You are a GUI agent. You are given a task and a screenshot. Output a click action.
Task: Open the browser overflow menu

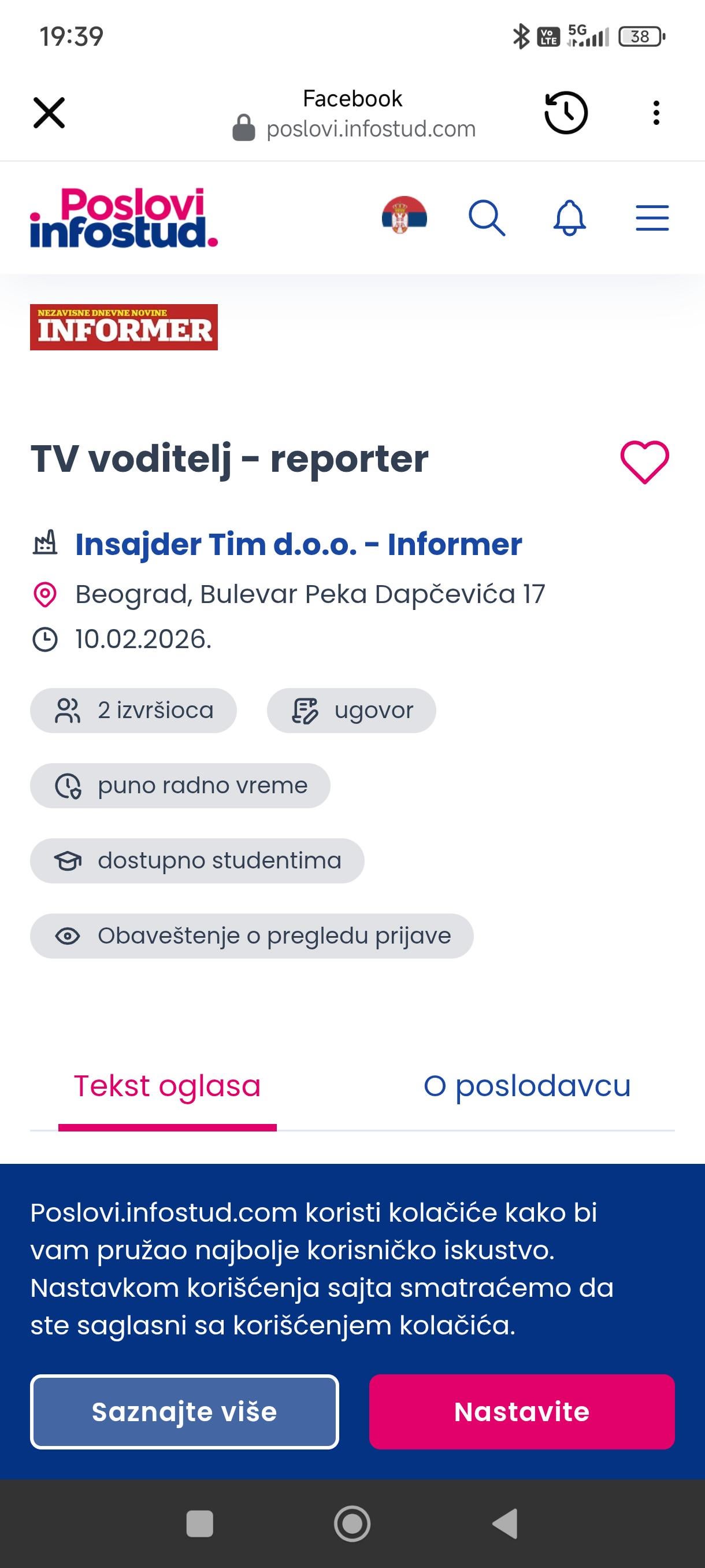(x=656, y=113)
